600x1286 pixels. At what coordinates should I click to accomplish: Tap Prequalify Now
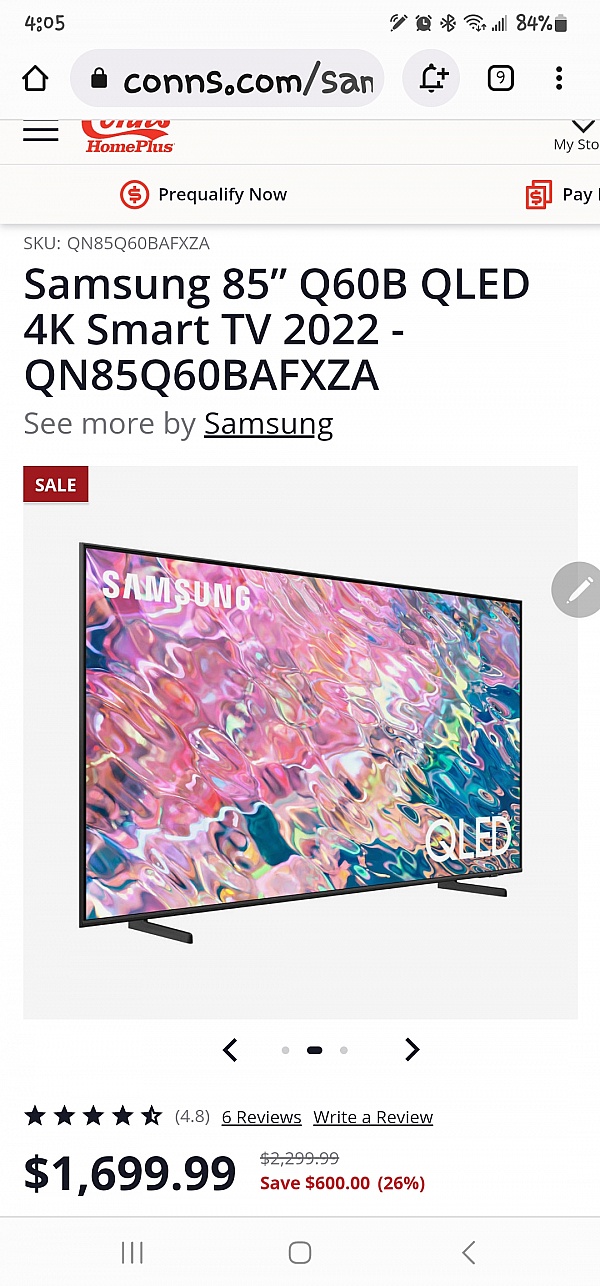(203, 195)
